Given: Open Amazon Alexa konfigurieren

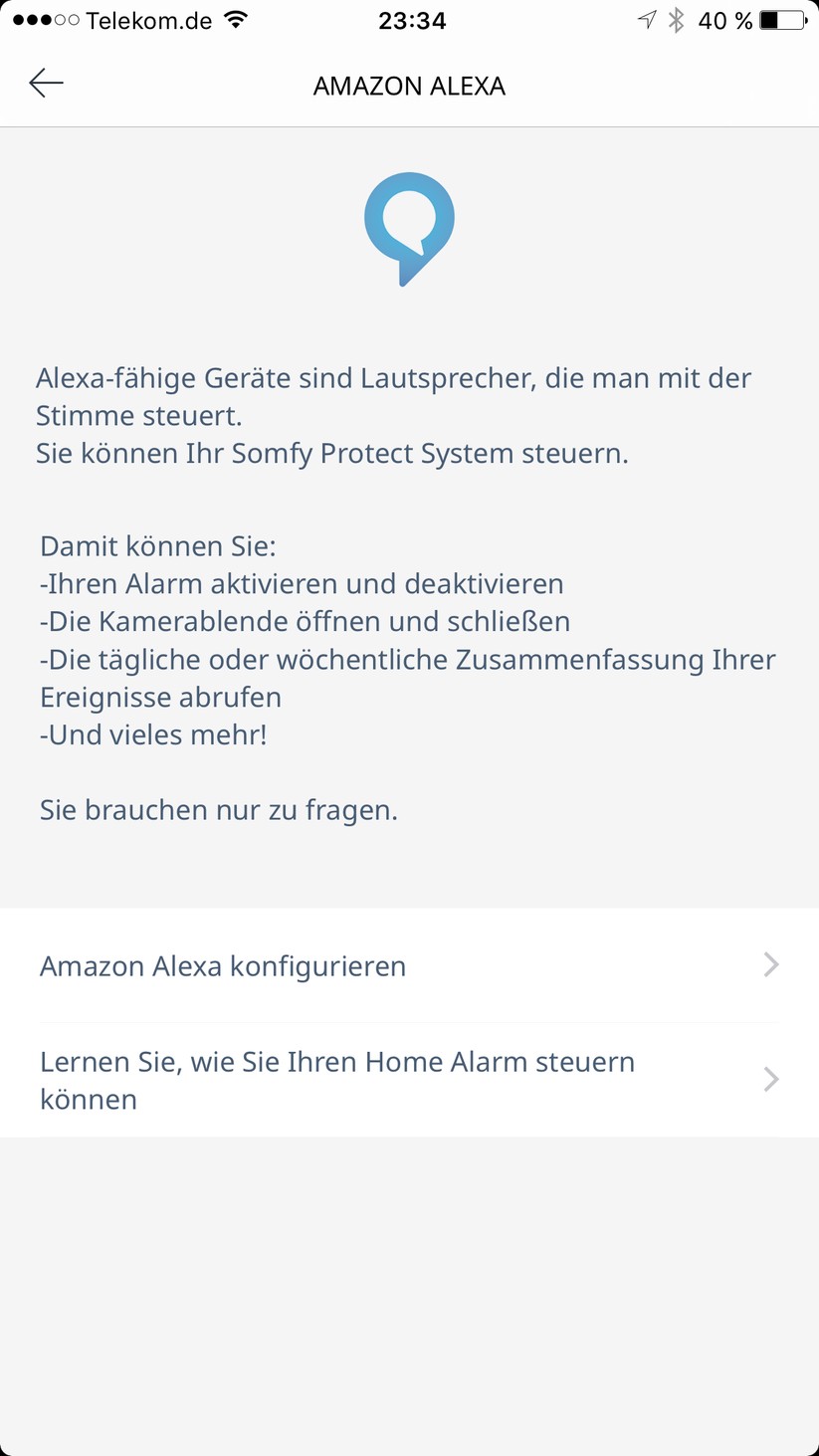Looking at the screenshot, I should tap(408, 965).
